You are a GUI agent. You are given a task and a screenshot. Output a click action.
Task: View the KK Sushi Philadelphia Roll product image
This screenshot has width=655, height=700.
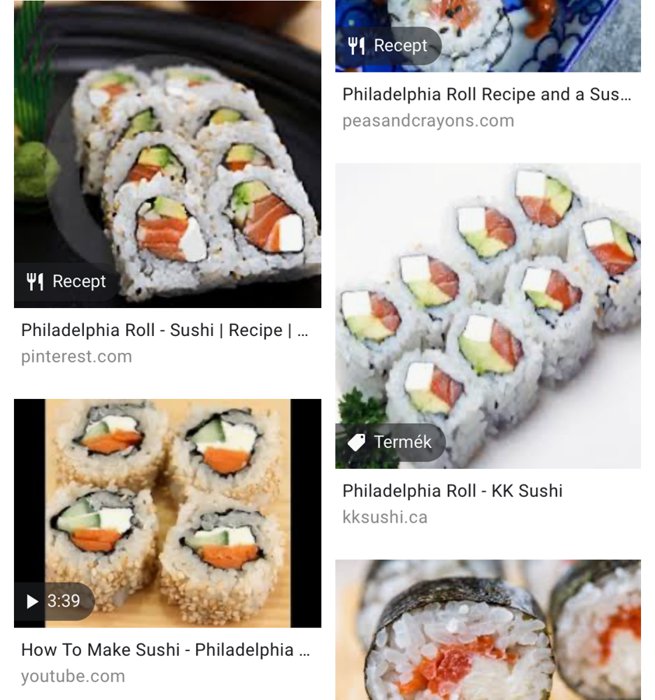click(x=487, y=315)
